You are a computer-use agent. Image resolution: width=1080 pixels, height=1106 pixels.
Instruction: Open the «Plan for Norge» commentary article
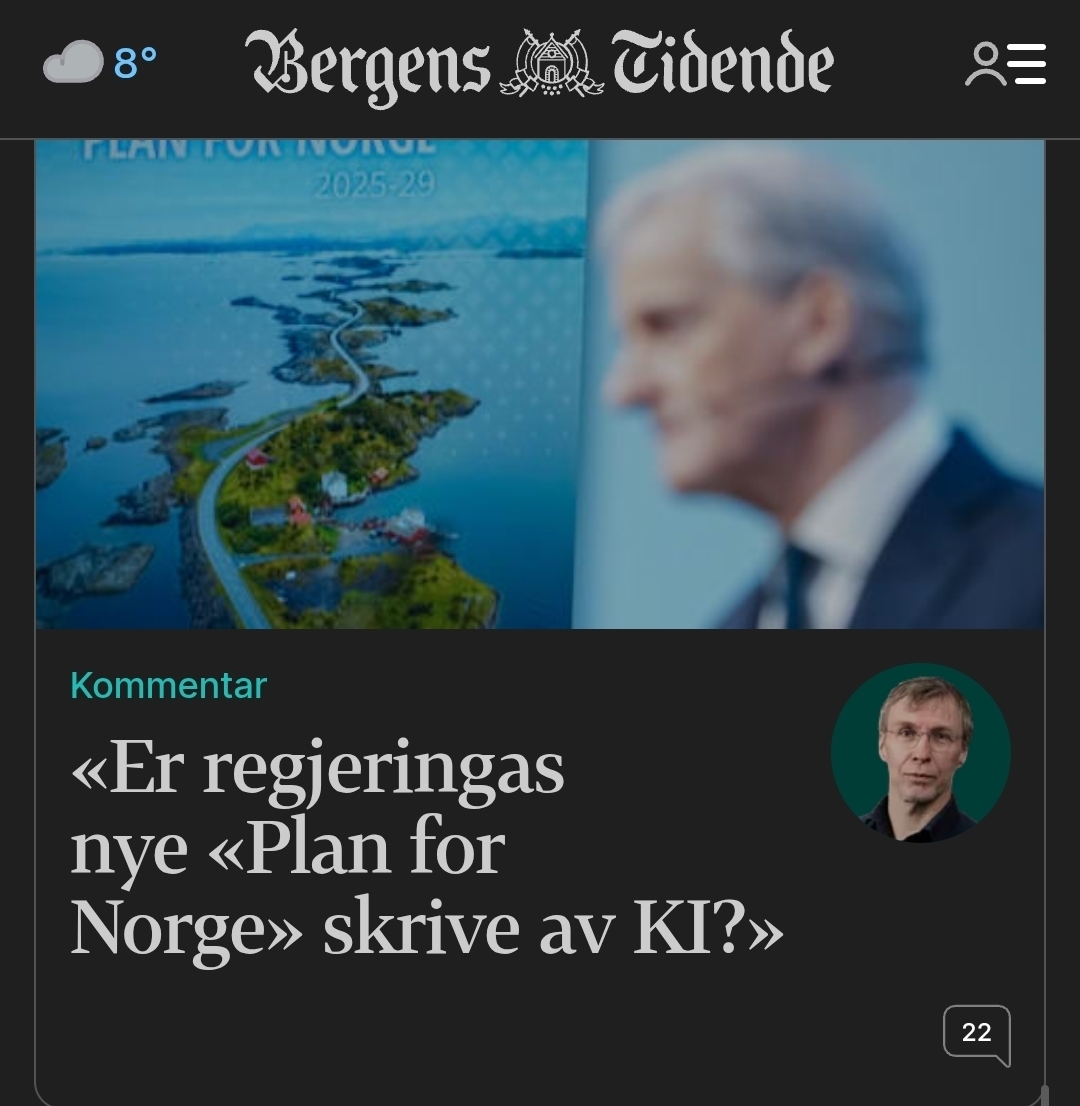(425, 848)
